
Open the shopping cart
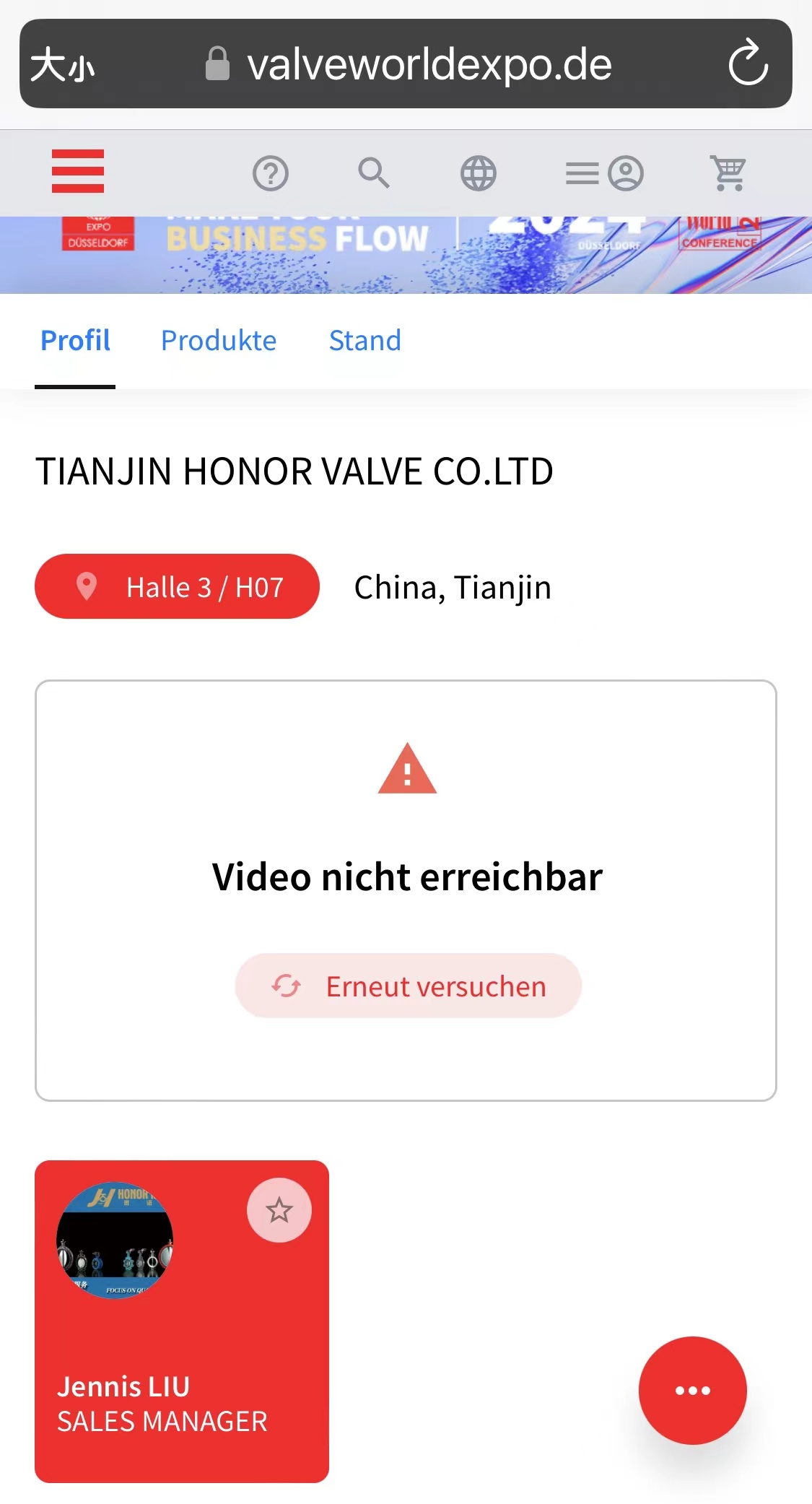pyautogui.click(x=728, y=173)
